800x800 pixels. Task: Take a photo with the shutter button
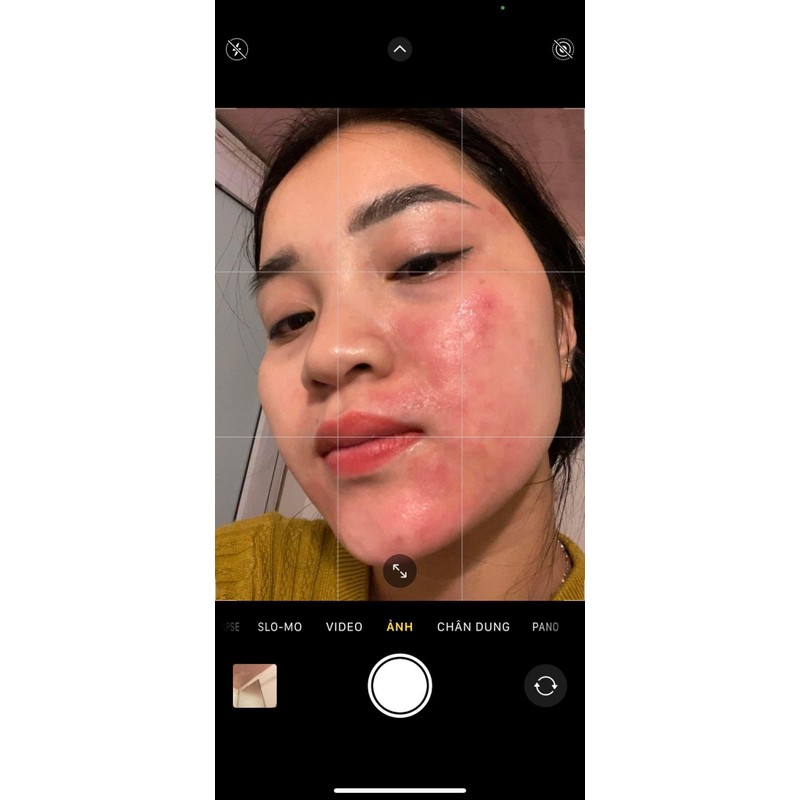(x=400, y=686)
